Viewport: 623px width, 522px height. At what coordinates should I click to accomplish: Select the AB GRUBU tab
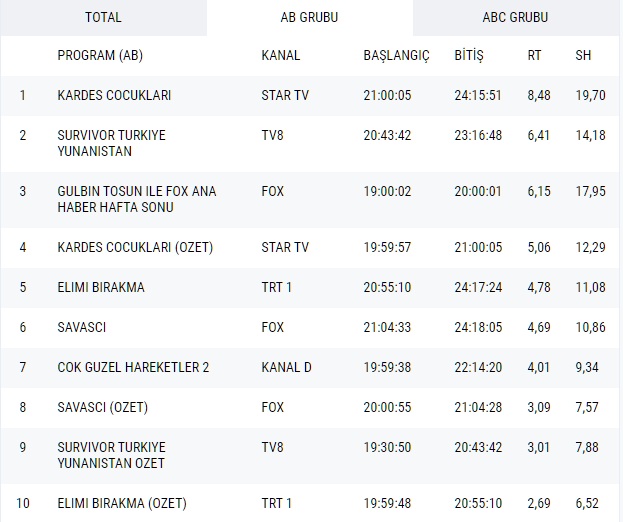coord(310,17)
